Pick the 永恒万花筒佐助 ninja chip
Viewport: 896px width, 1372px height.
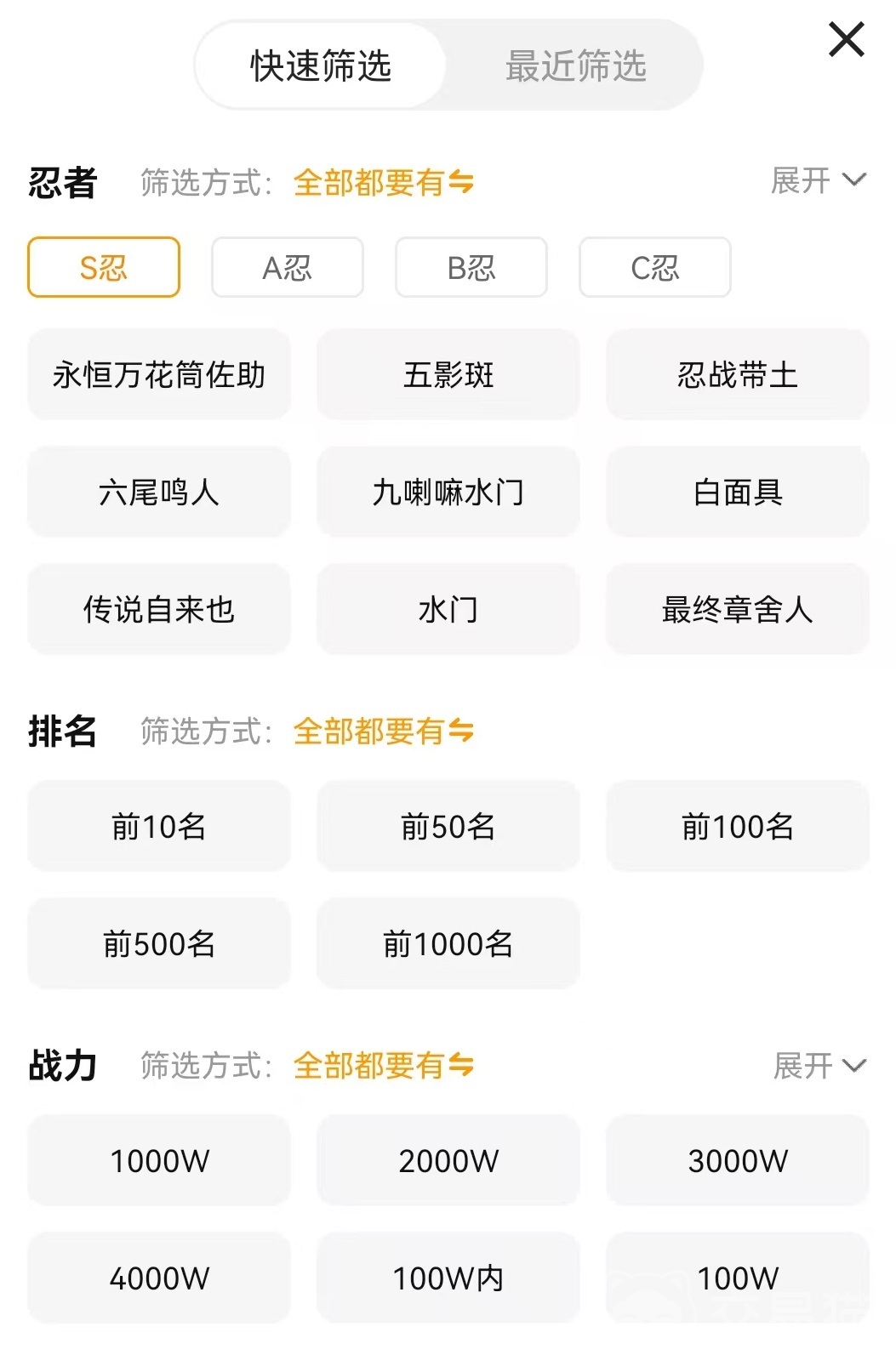coord(159,374)
